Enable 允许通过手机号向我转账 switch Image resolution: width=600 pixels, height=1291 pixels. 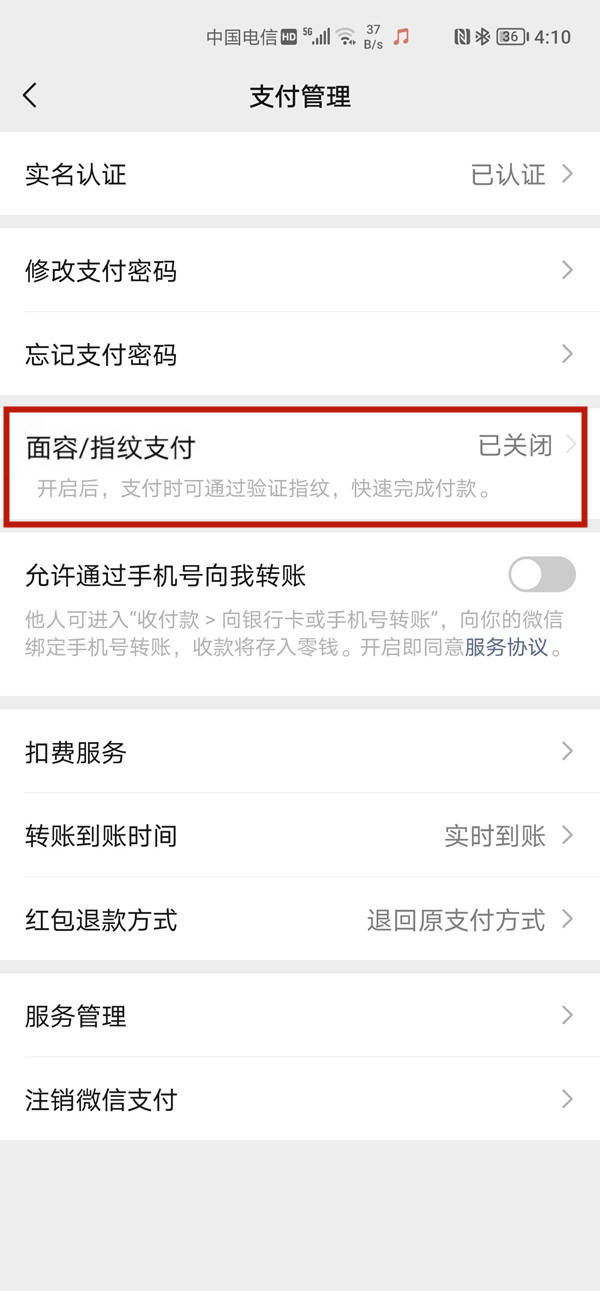[x=541, y=575]
